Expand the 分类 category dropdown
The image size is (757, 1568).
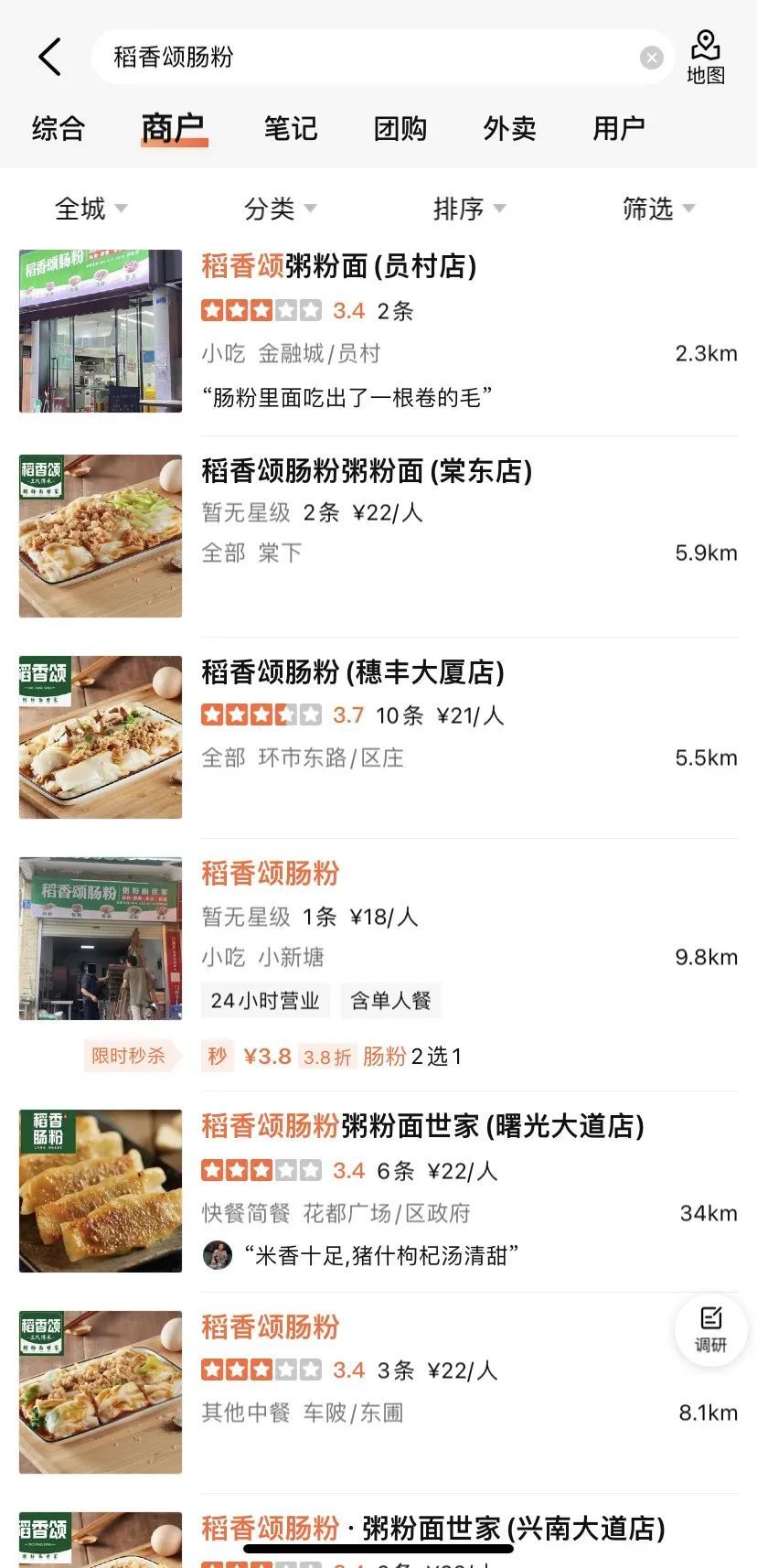click(279, 209)
